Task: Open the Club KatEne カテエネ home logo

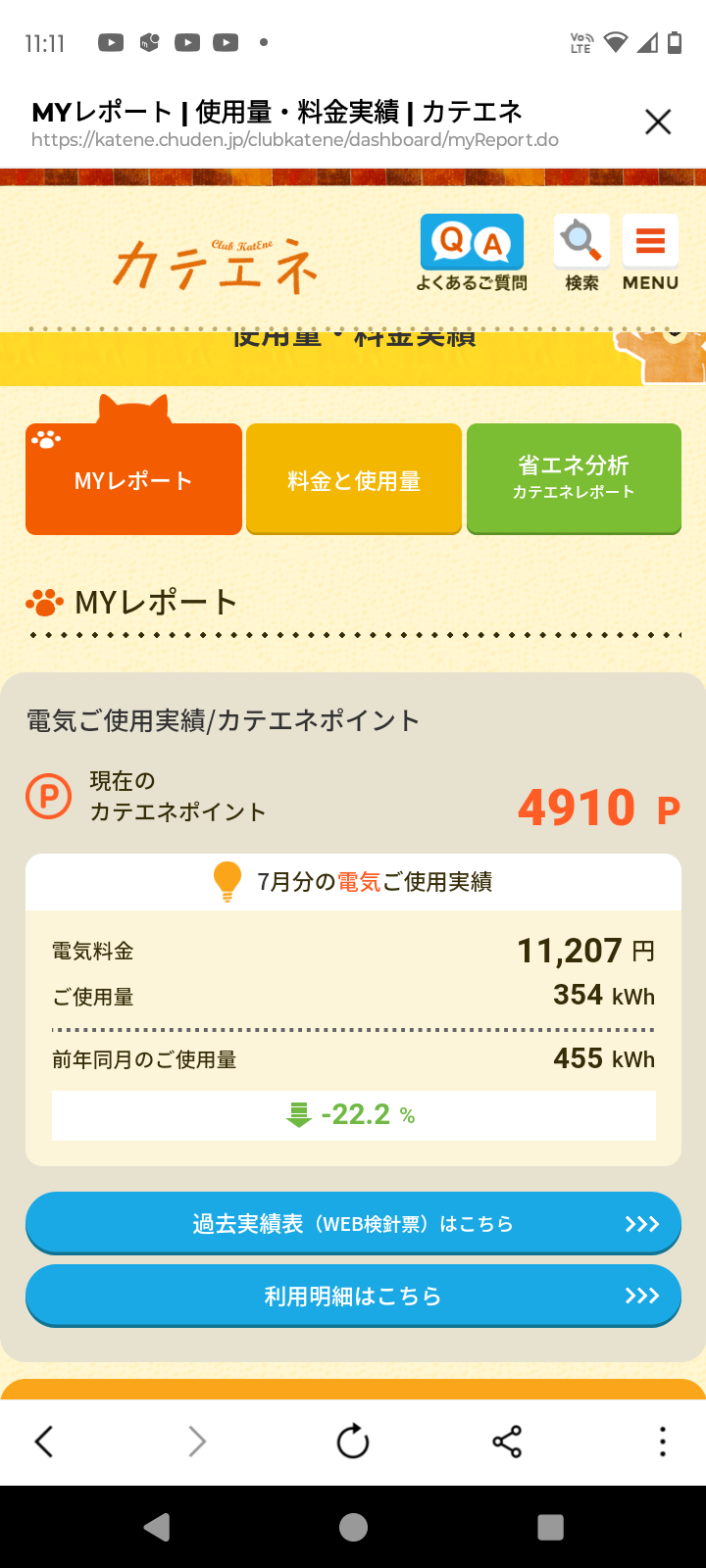Action: coord(216,265)
